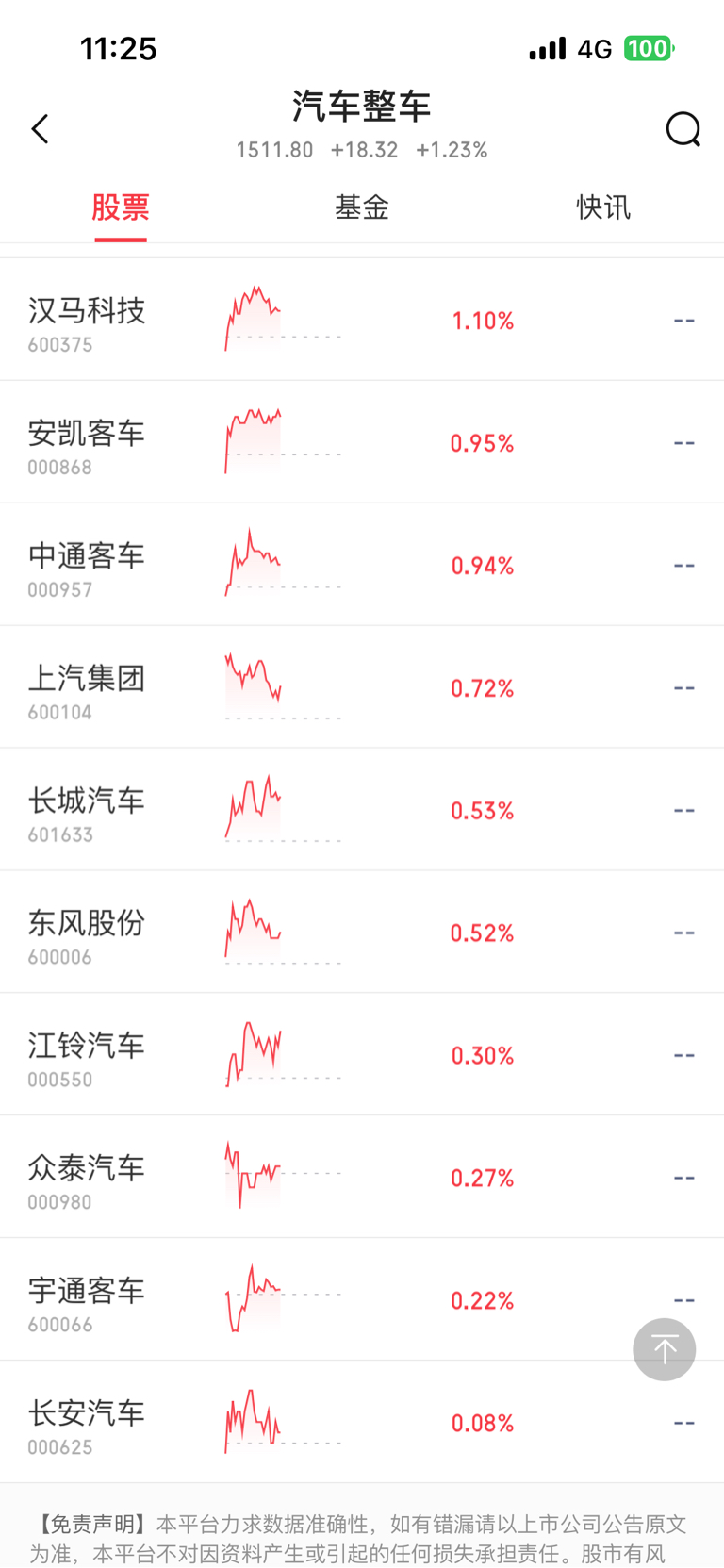This screenshot has width=724, height=1568.
Task: Open the search magnifier icon
Action: click(683, 129)
